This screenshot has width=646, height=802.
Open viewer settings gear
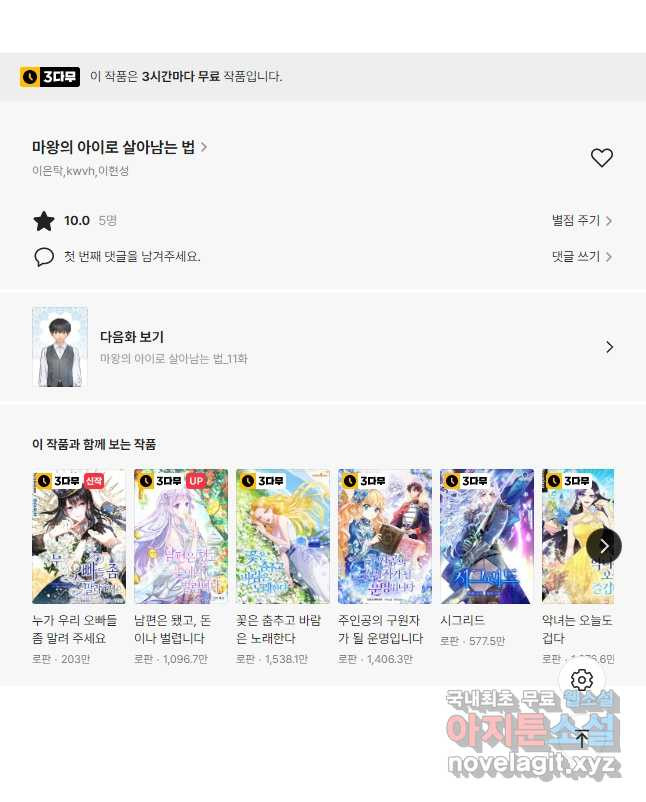583,680
